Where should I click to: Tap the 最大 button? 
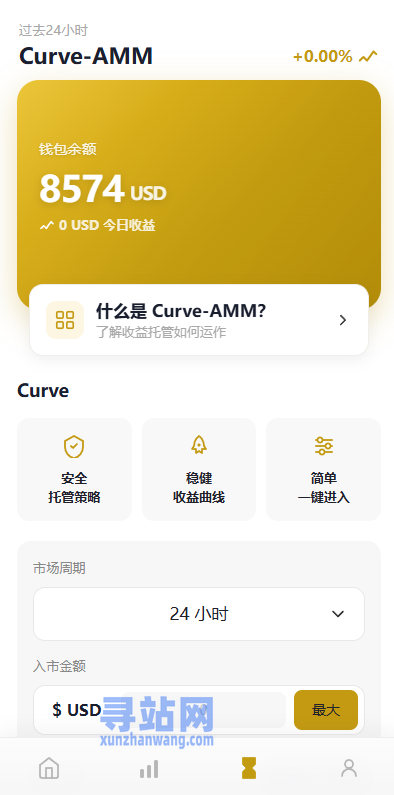(326, 710)
